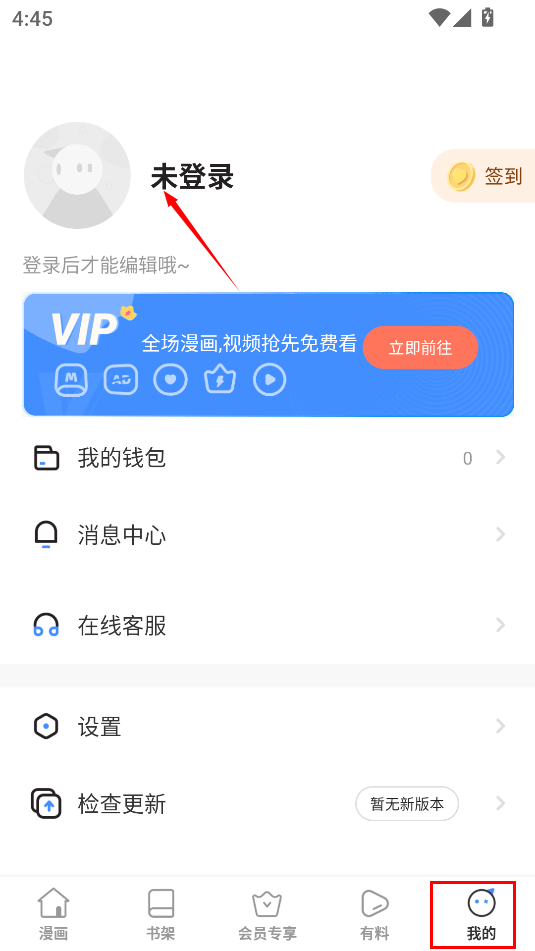The height and width of the screenshot is (951, 535).
Task: Open the 签到 check-in button
Action: pyautogui.click(x=483, y=176)
